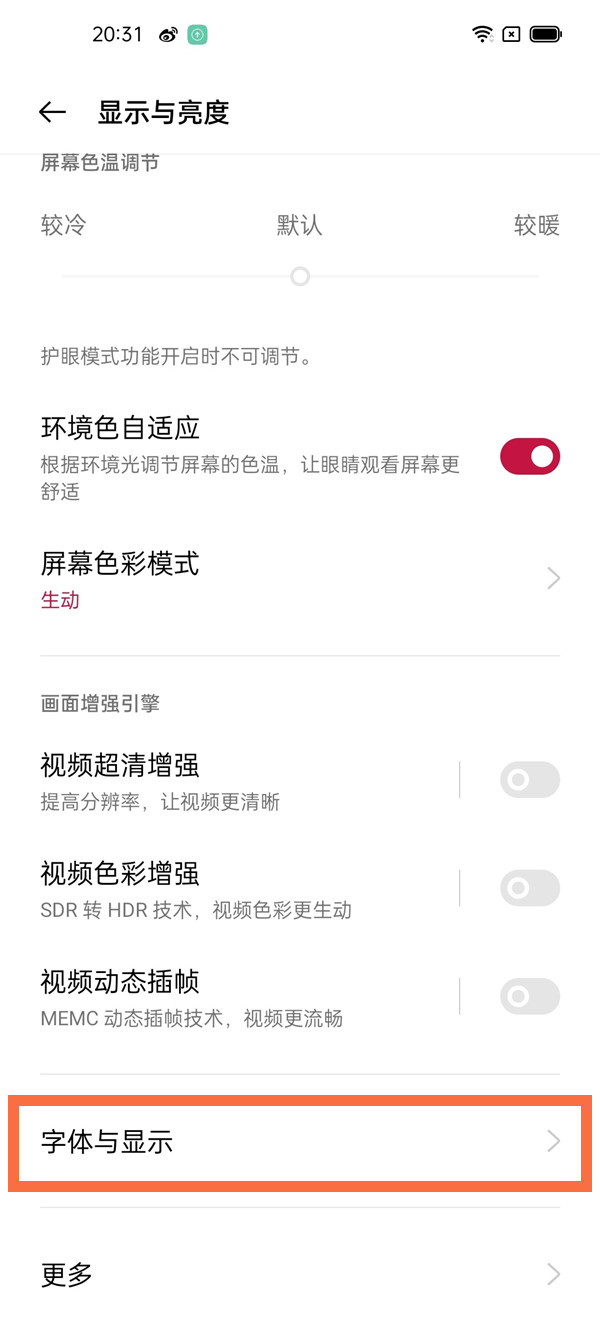
Task: Open the 更多 row
Action: point(300,1274)
